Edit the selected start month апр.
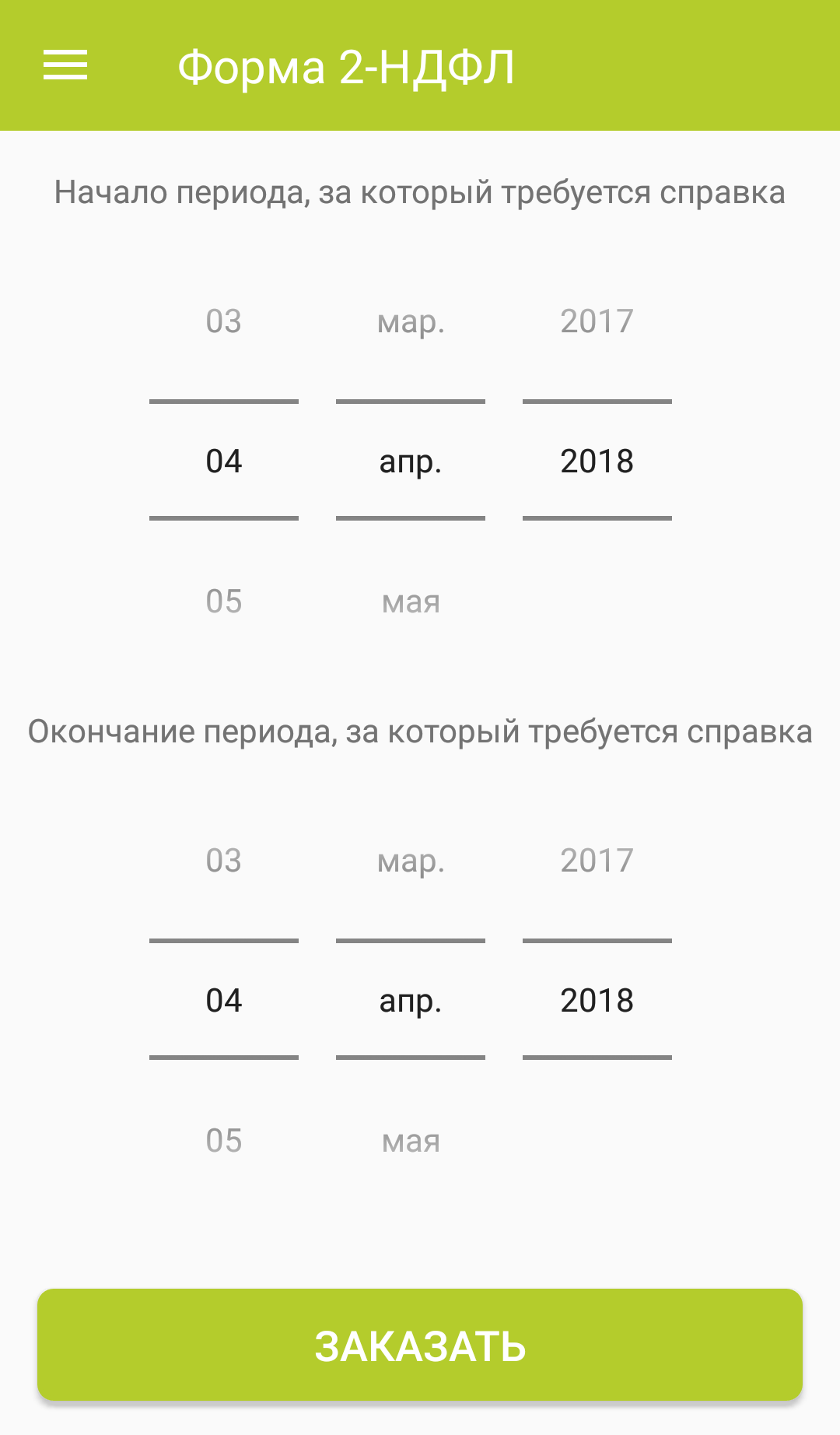This screenshot has height=1435, width=840. click(x=411, y=461)
